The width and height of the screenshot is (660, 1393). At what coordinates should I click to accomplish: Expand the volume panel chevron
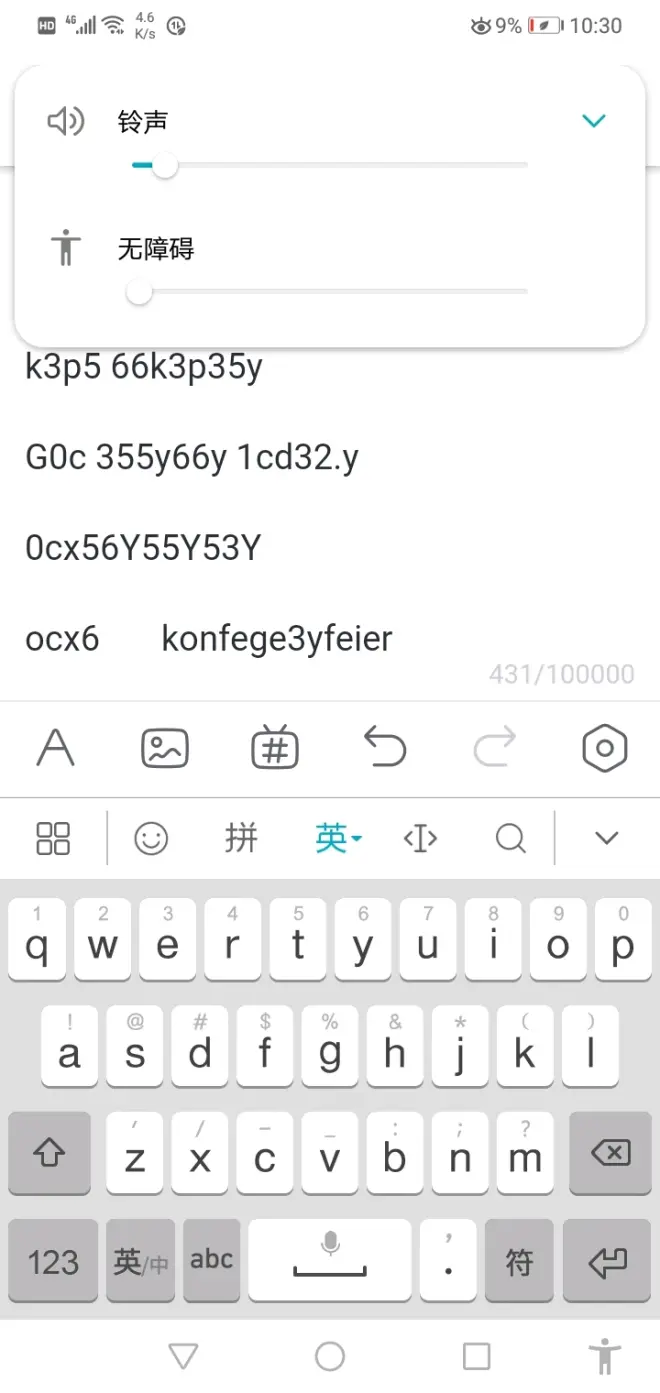point(594,121)
